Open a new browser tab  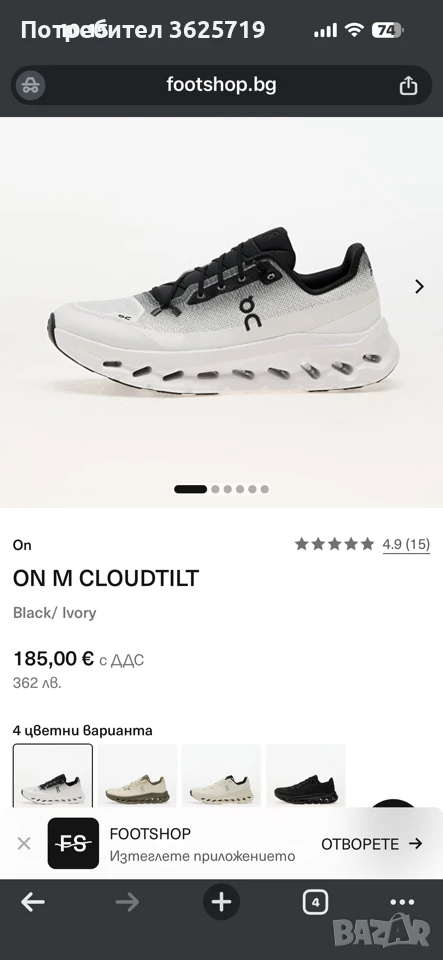tap(222, 902)
